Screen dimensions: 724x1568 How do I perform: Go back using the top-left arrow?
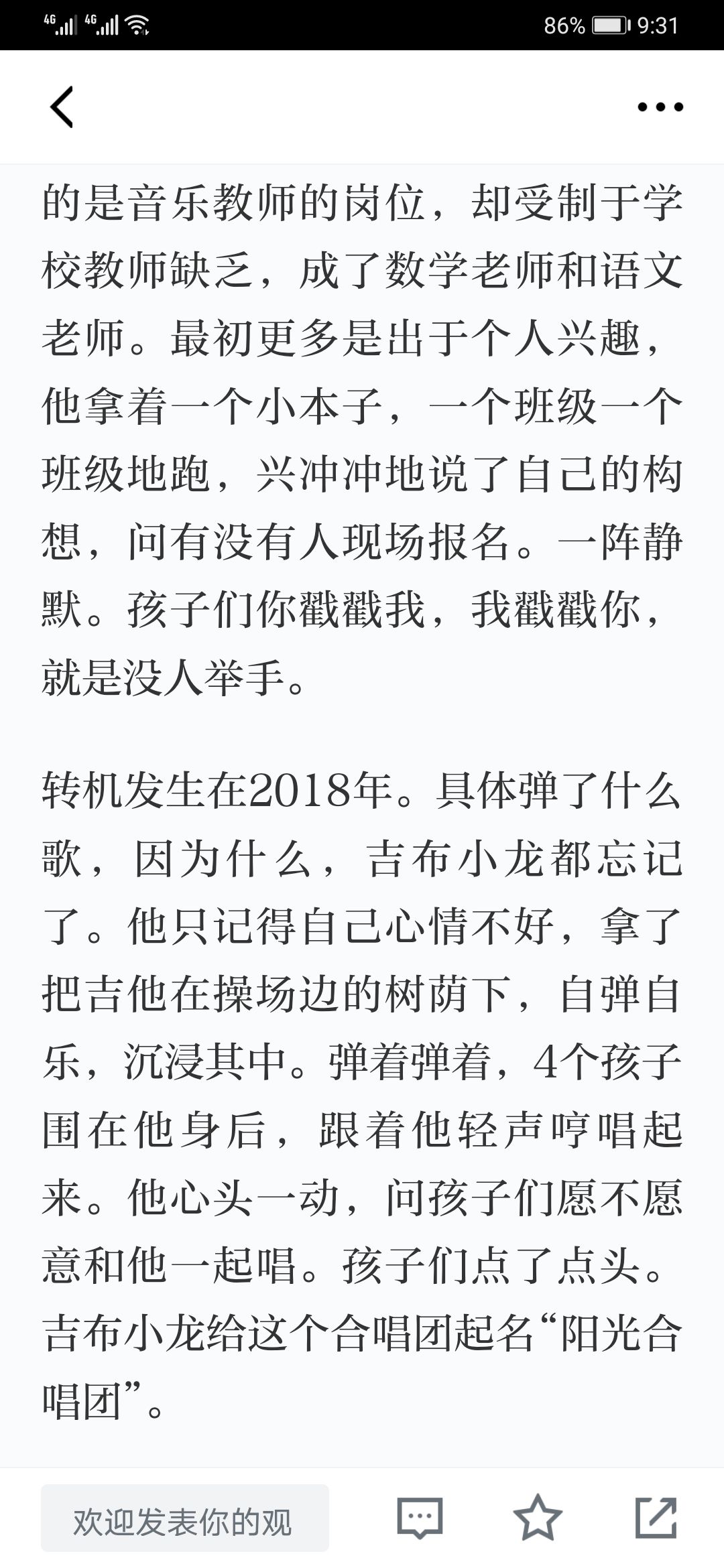(x=62, y=107)
